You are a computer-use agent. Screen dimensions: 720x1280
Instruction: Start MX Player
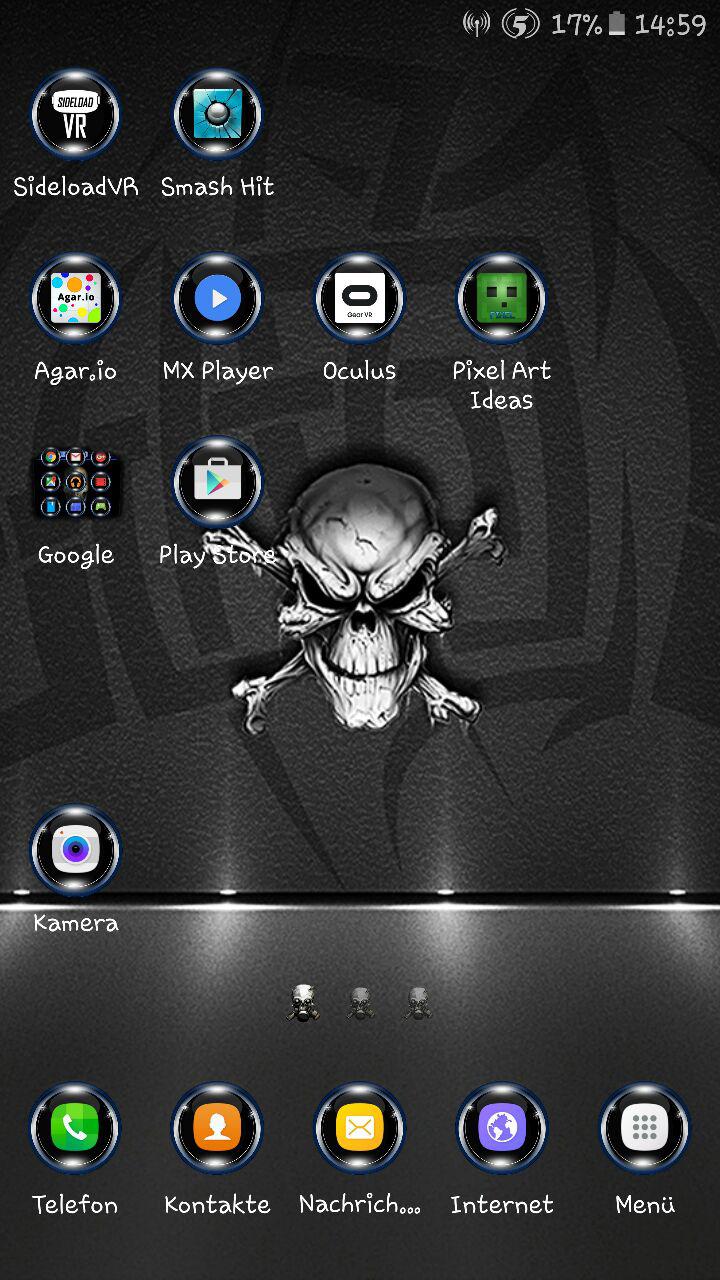pyautogui.click(x=217, y=299)
